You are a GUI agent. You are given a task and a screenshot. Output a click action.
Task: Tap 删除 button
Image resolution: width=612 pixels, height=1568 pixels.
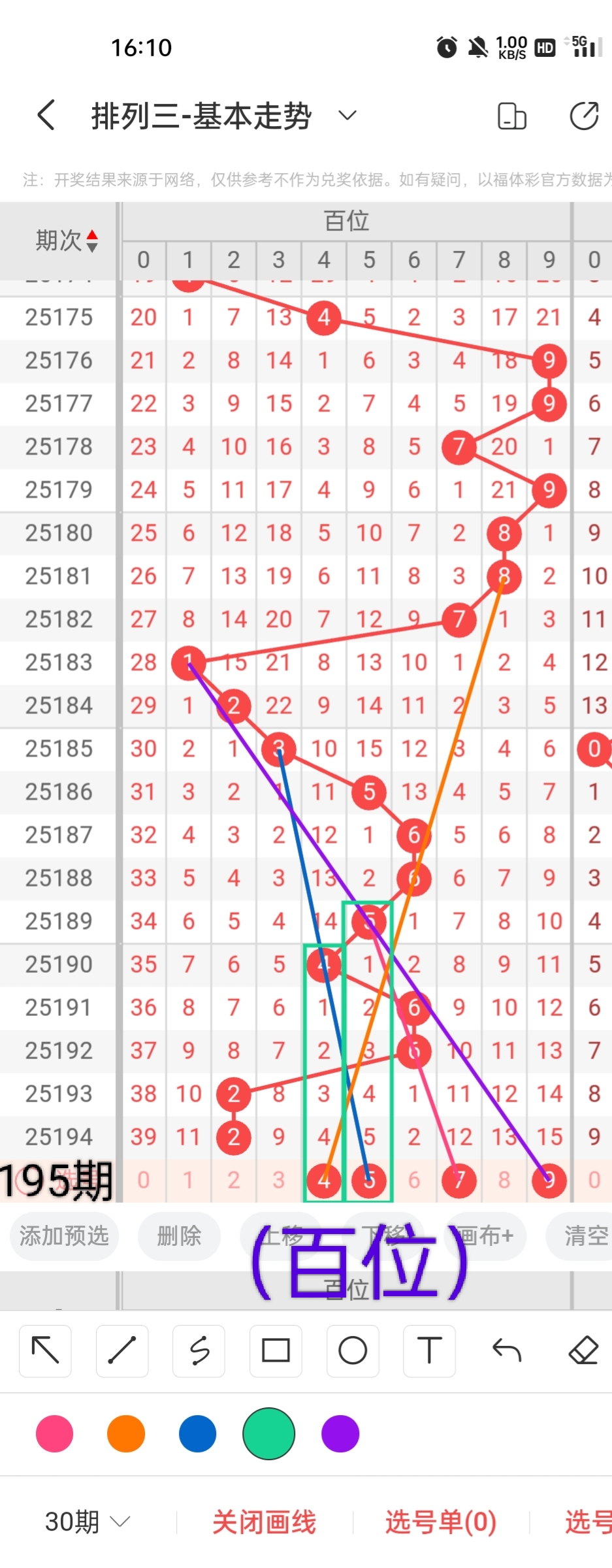click(179, 1235)
